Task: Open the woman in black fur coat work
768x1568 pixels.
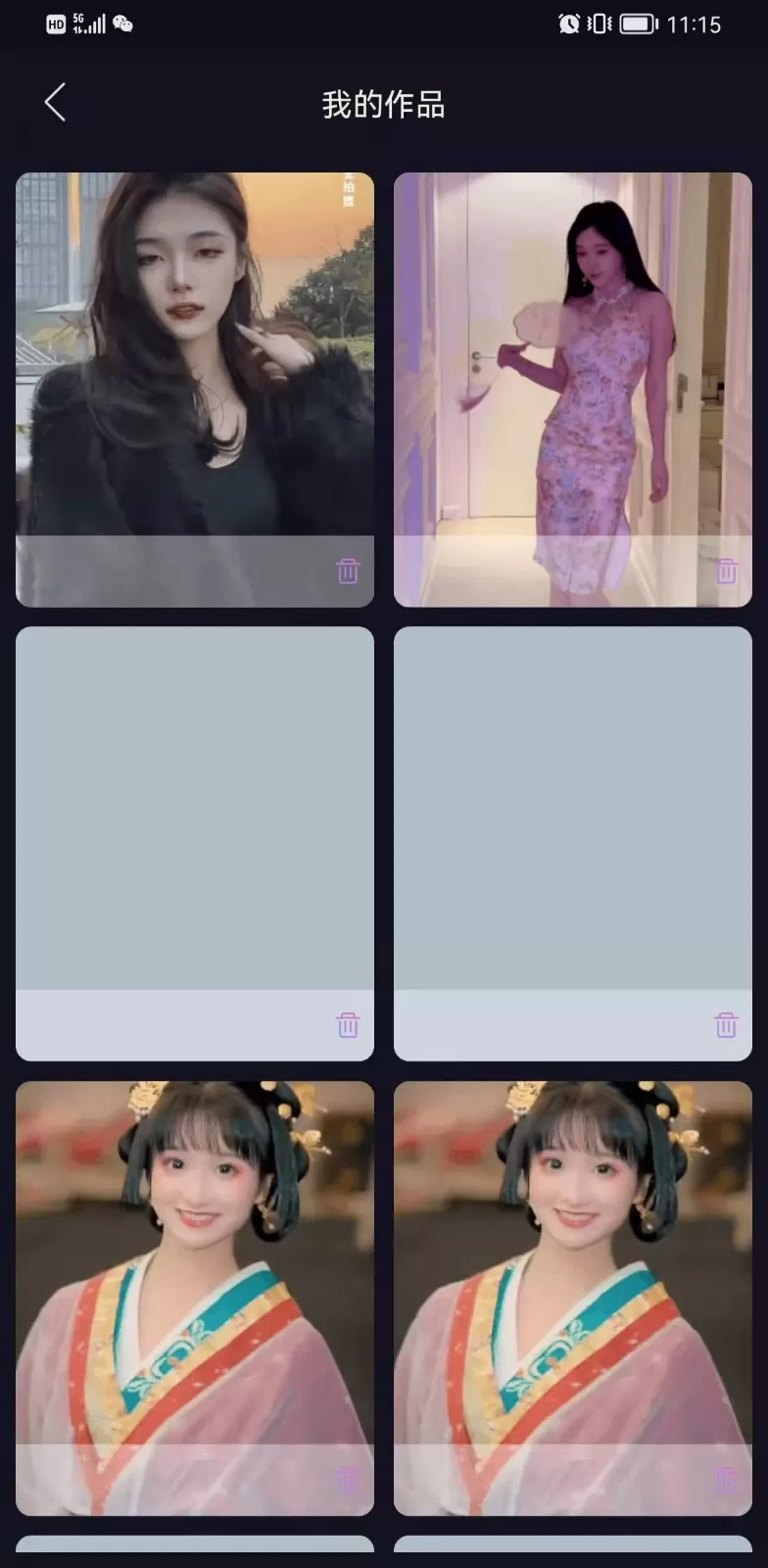Action: [x=195, y=389]
